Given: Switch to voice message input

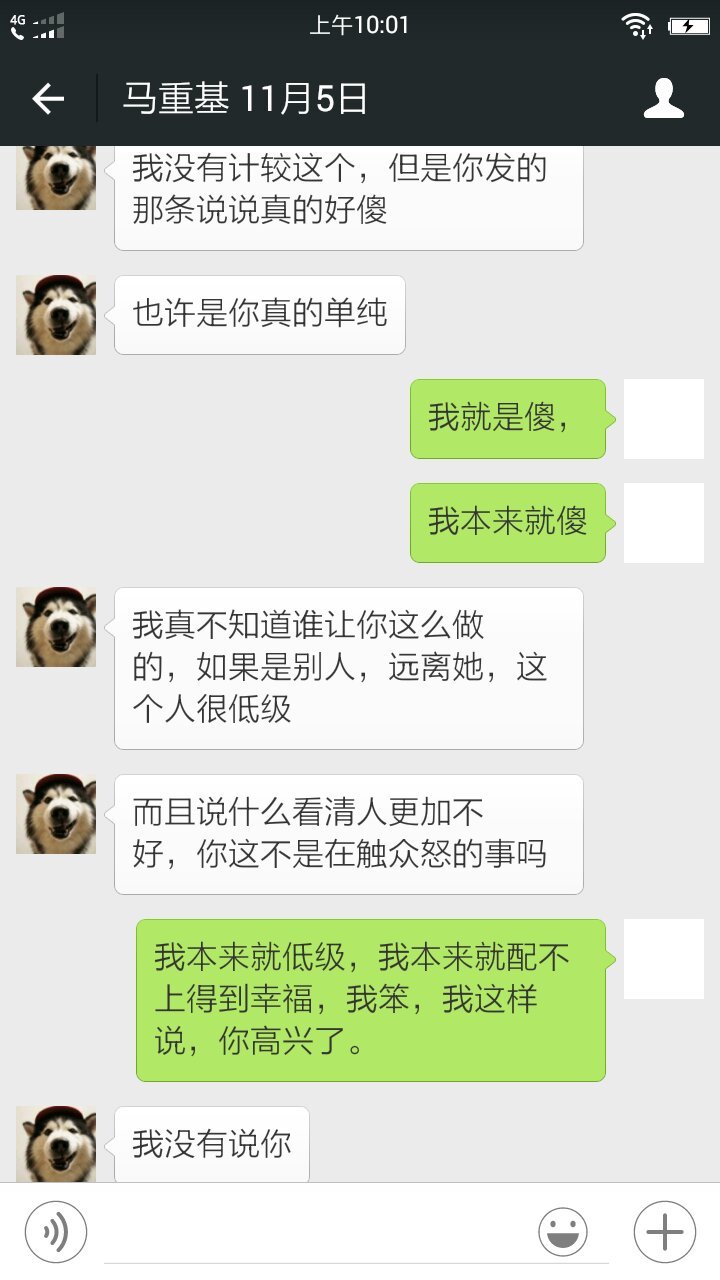Looking at the screenshot, I should click(x=56, y=1231).
